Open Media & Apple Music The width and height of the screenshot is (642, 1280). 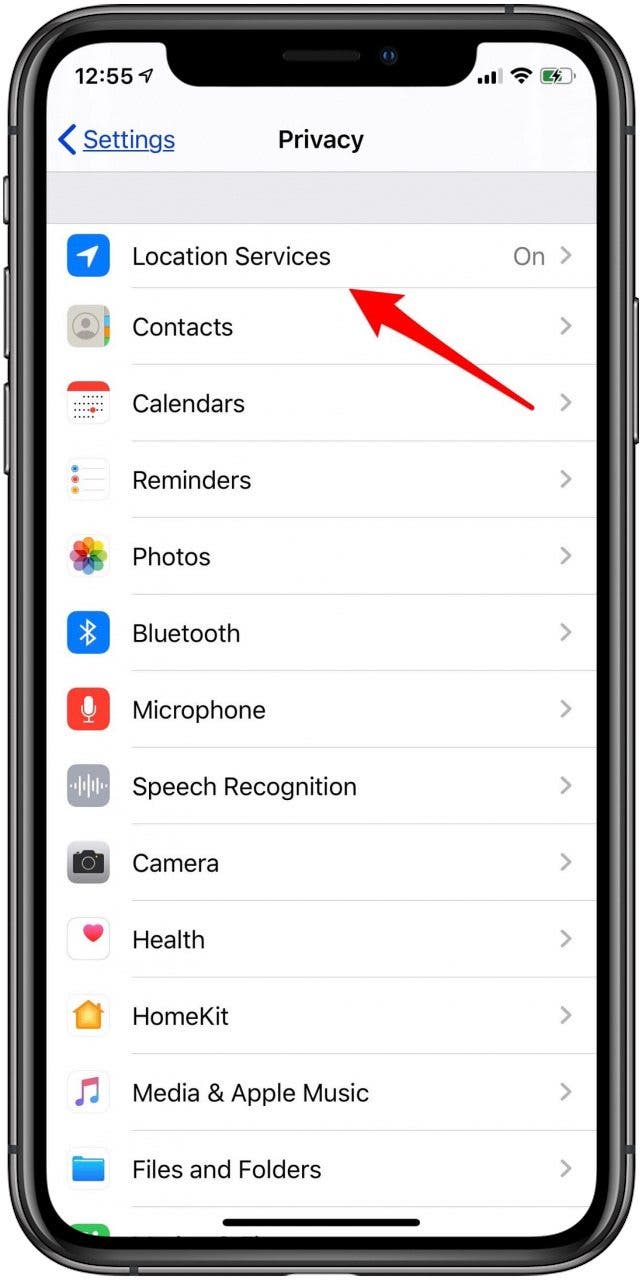[321, 1093]
